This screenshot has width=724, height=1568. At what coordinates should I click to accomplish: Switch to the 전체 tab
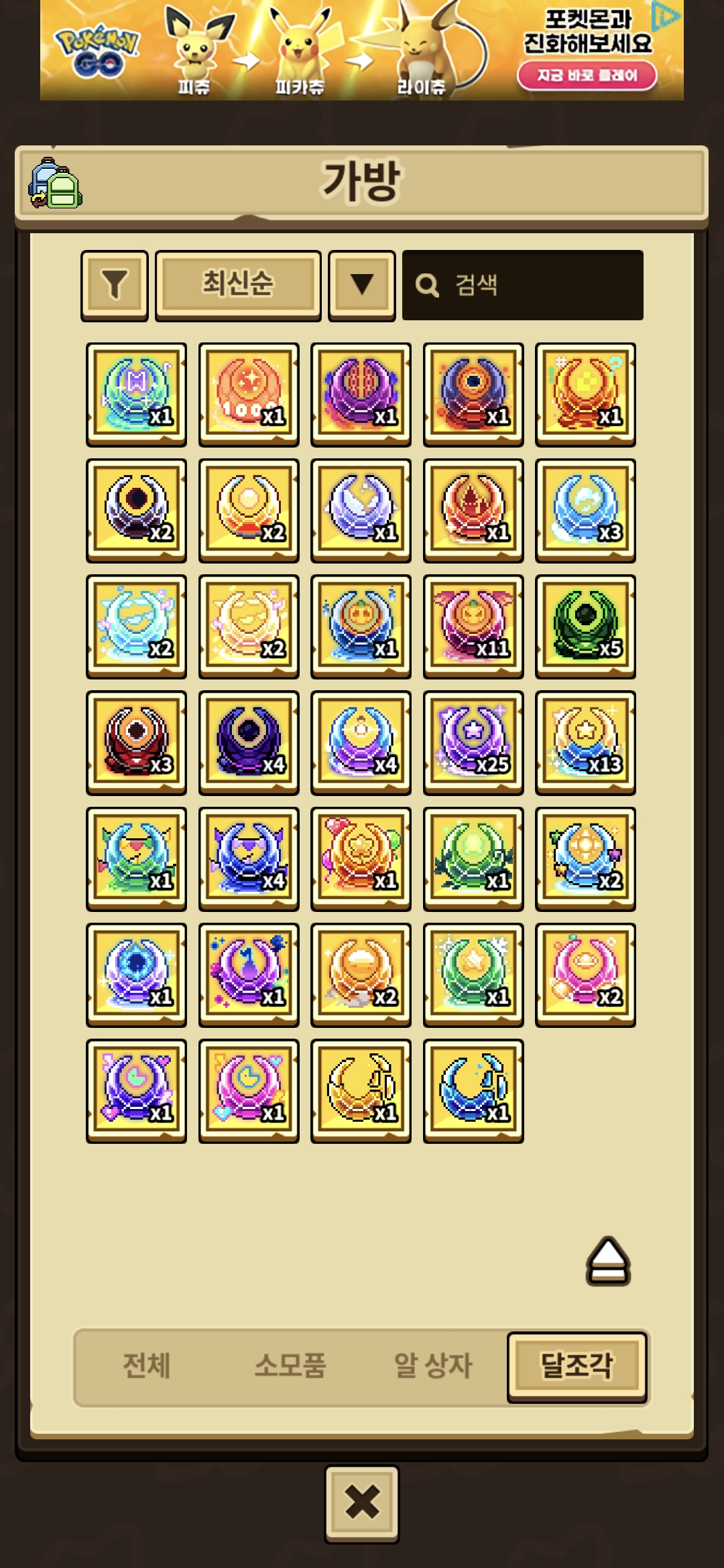tap(147, 1366)
